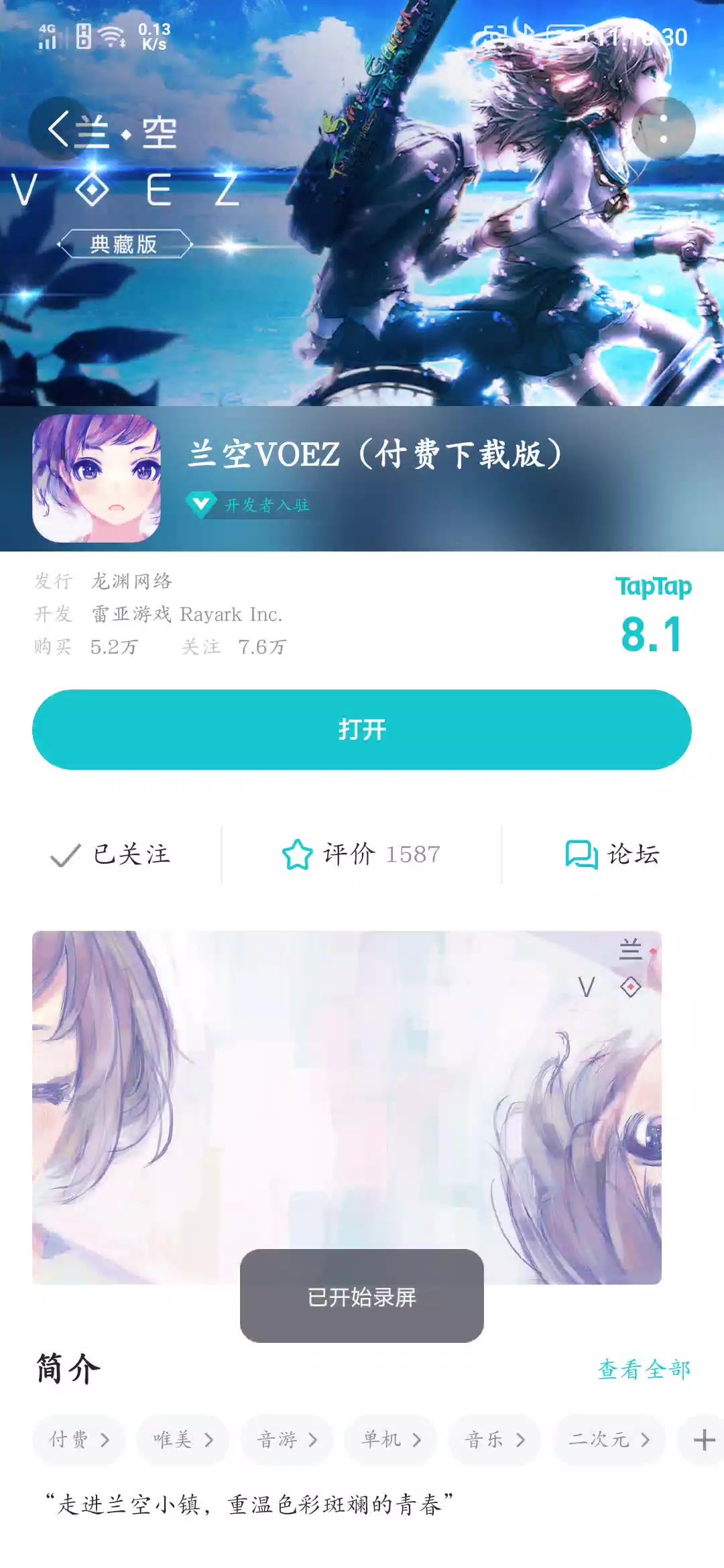Add a new tag with plus button
The image size is (724, 1568).
(x=704, y=1439)
